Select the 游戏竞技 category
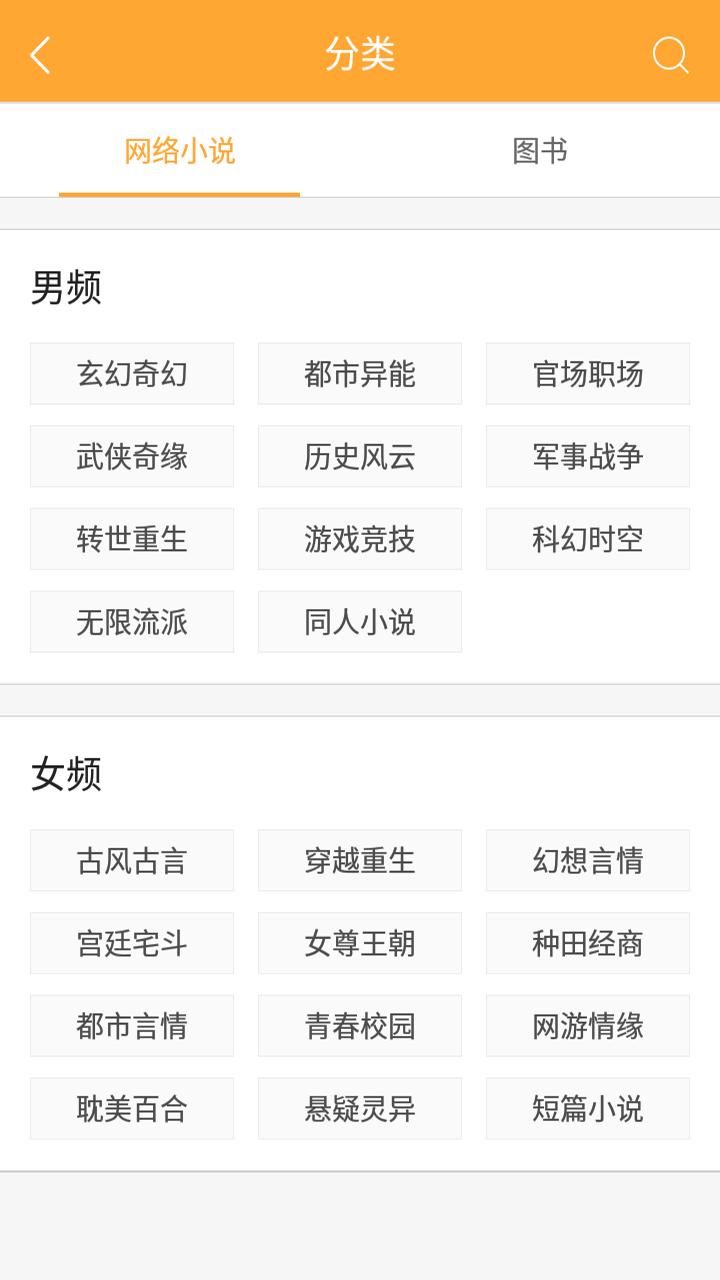The image size is (720, 1280). click(360, 540)
